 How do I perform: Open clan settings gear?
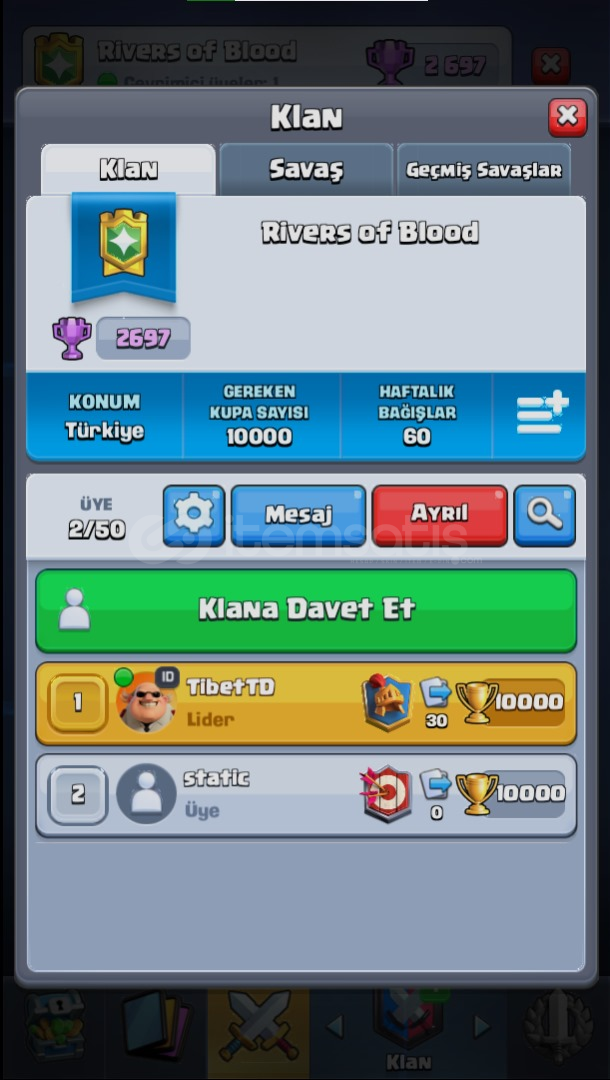click(193, 514)
